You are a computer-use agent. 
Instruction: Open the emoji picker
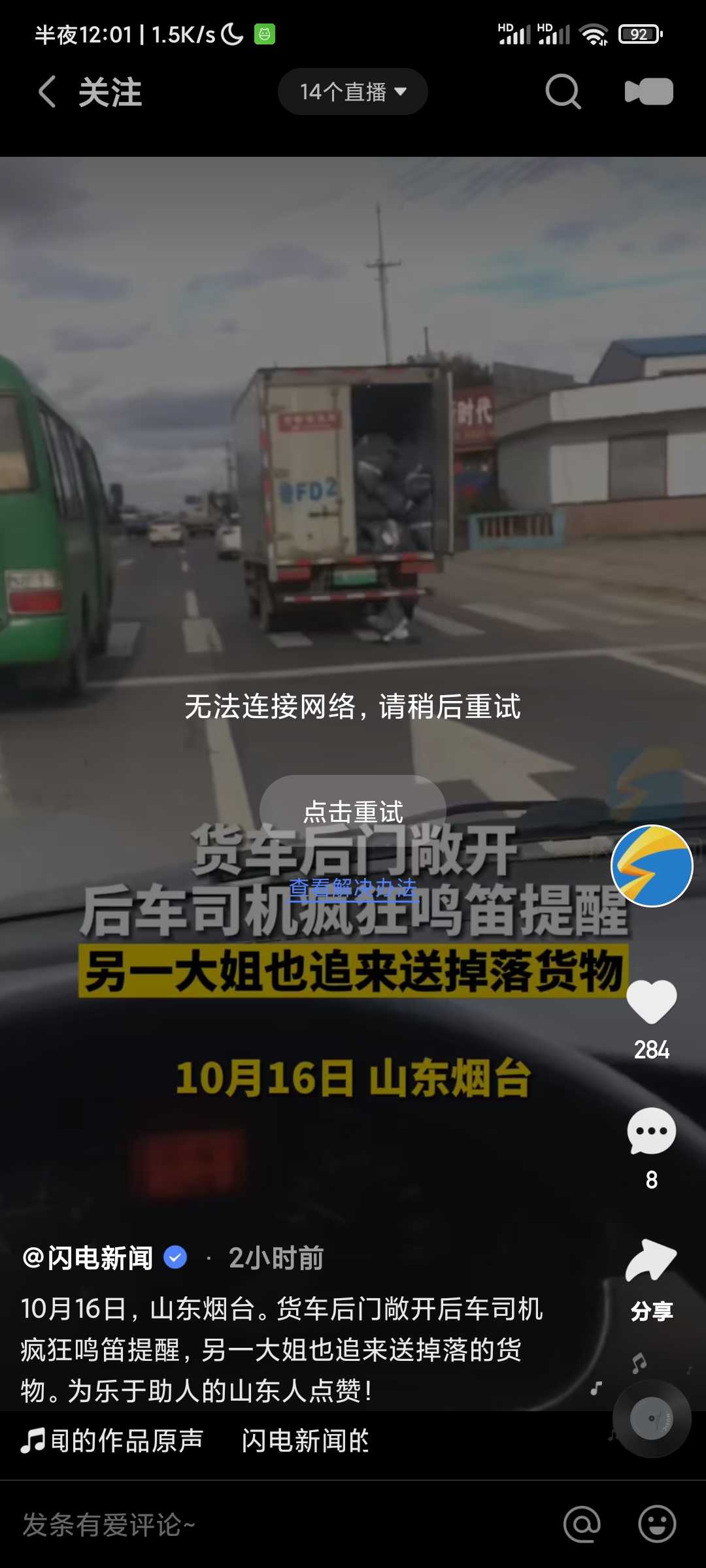click(x=657, y=1524)
